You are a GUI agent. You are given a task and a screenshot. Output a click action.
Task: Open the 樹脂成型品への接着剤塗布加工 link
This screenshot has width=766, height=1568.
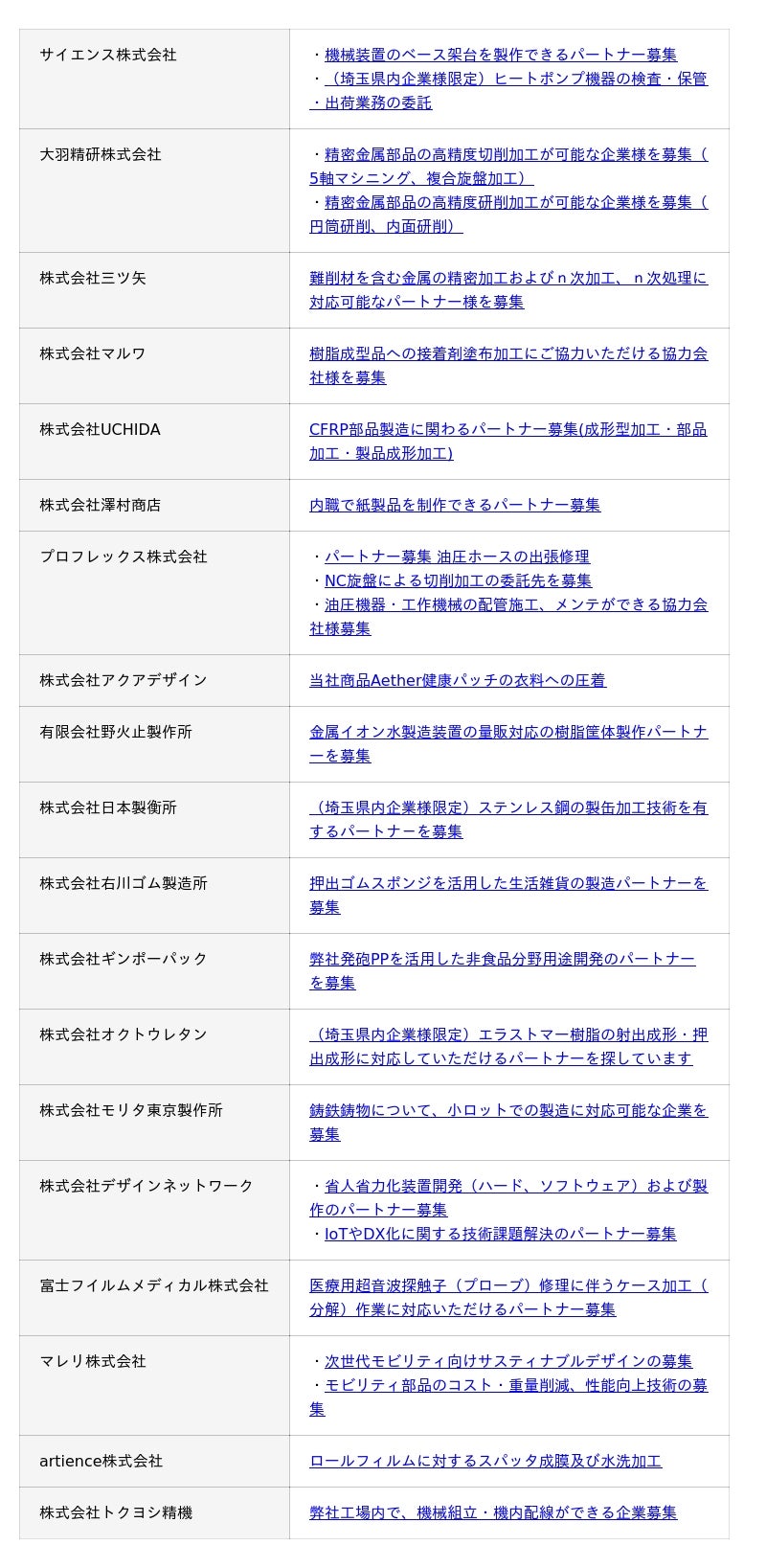(x=507, y=353)
